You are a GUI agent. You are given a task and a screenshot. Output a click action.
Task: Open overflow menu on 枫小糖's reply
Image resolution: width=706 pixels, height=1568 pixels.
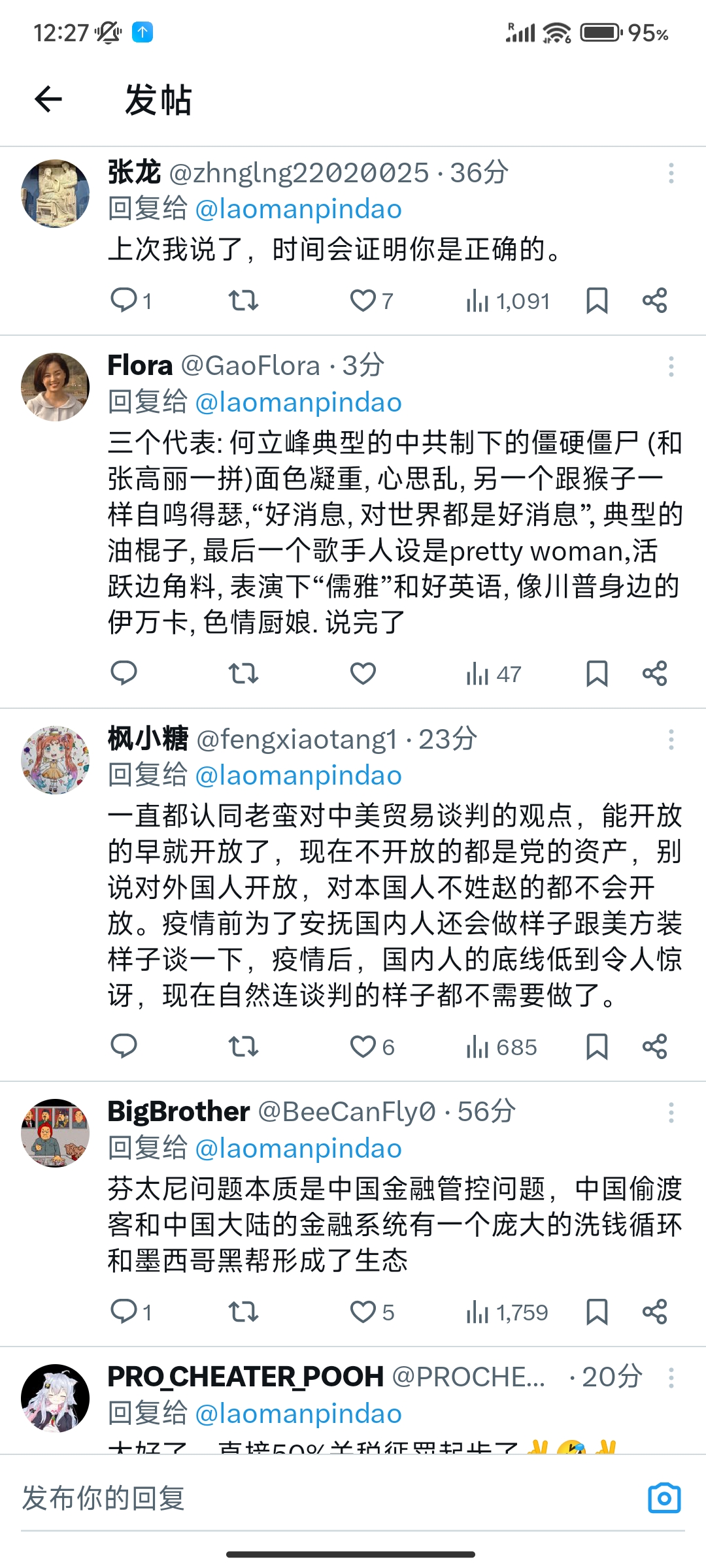pyautogui.click(x=671, y=740)
